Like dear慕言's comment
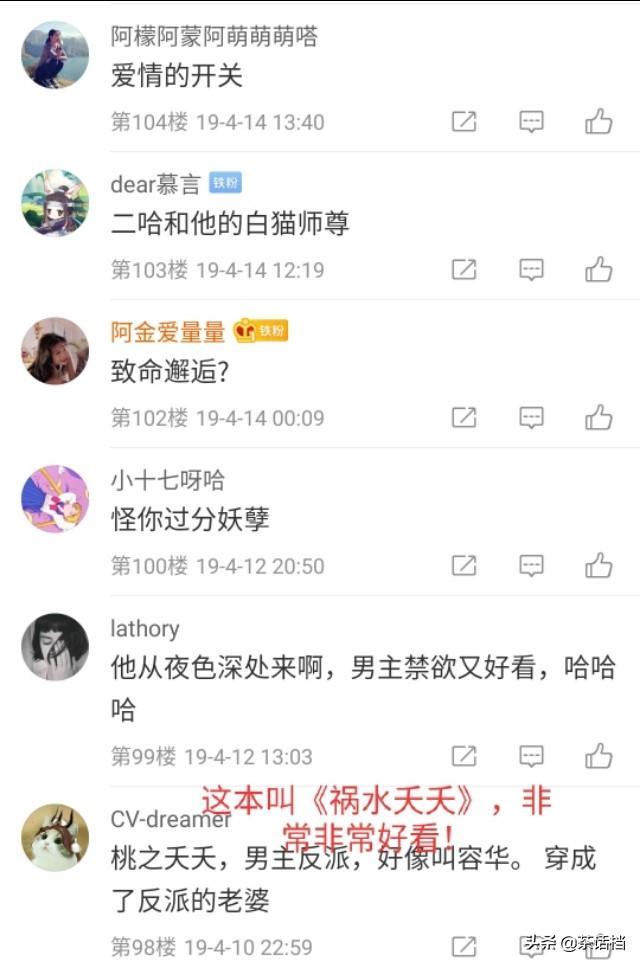 (598, 269)
